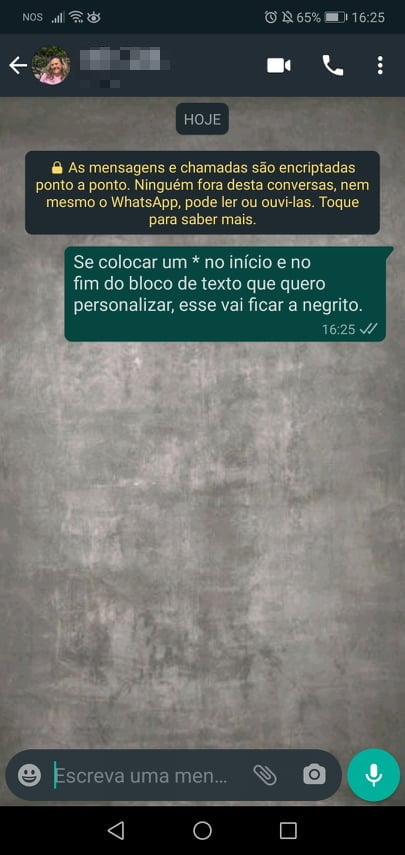405x855 pixels.
Task: Tap the microphone voice message button
Action: pos(373,775)
